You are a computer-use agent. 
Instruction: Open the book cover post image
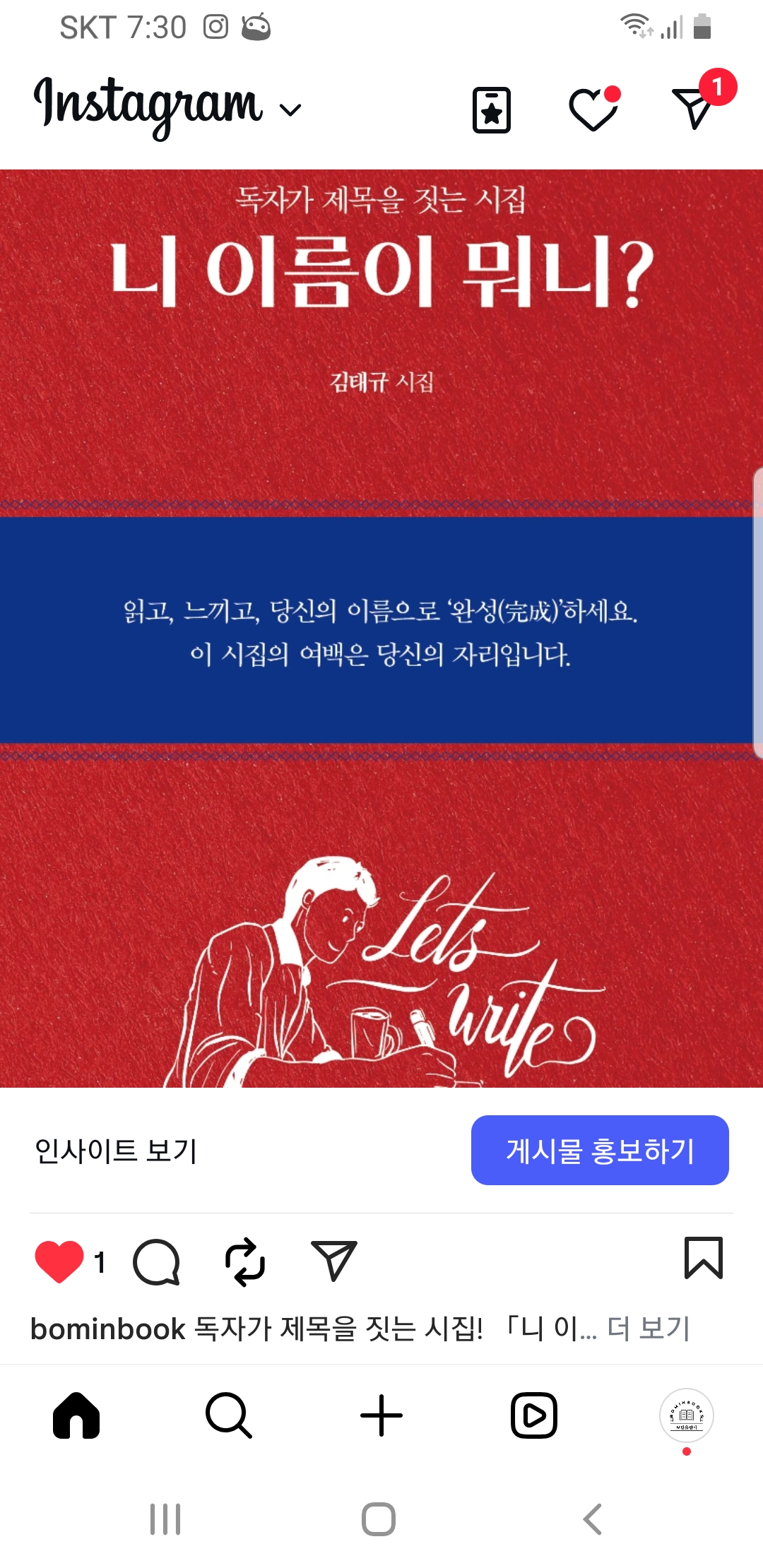coord(381,628)
